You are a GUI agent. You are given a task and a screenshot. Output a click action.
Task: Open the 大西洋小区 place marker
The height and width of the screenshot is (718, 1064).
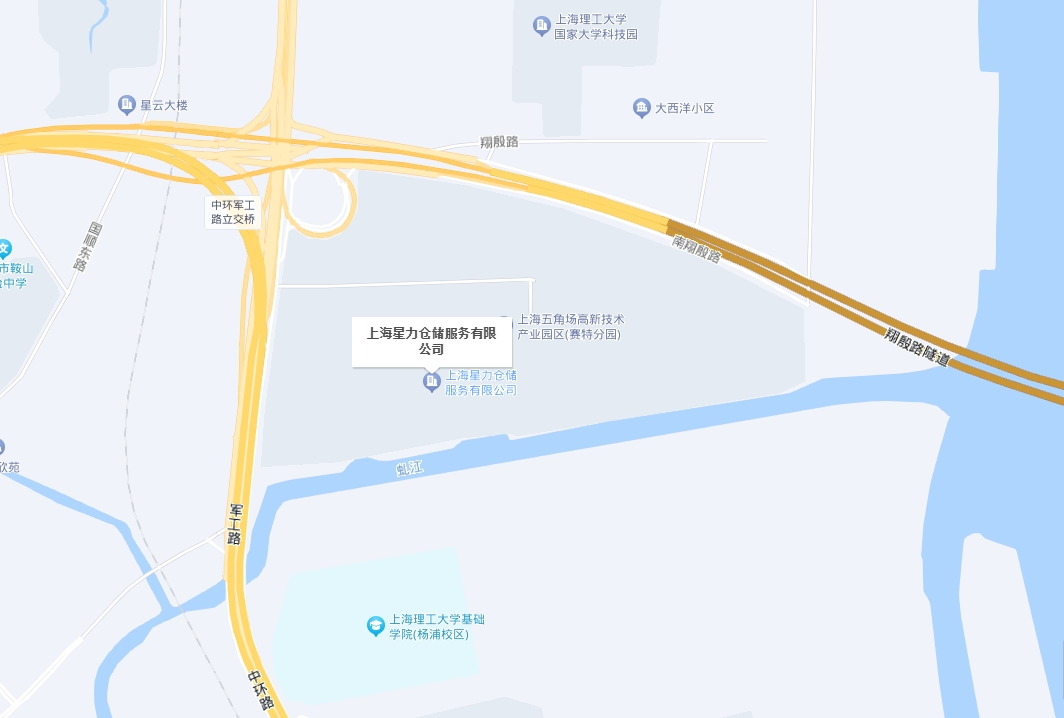(x=641, y=107)
